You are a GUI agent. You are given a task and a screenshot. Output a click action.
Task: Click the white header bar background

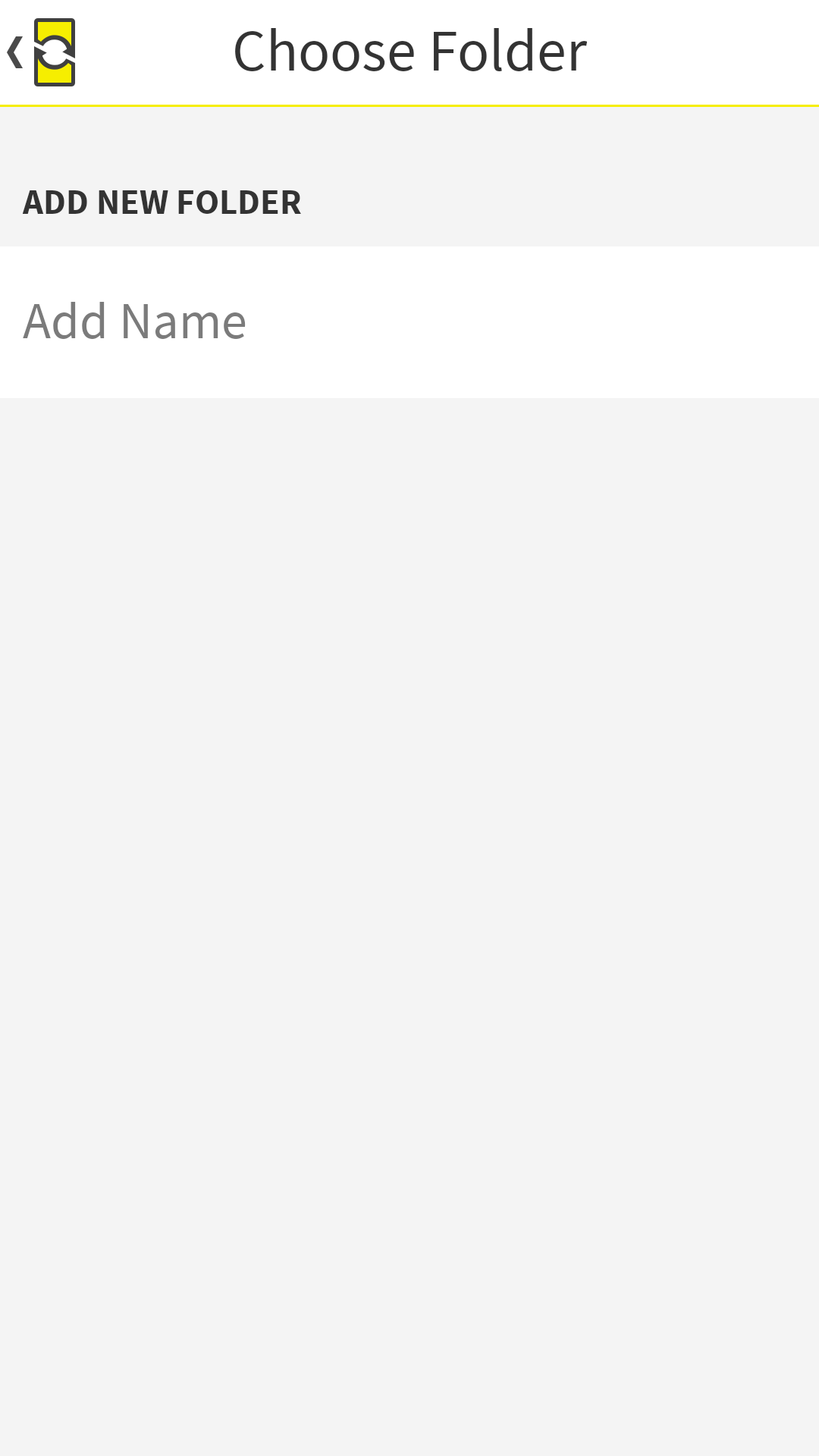tap(682, 49)
